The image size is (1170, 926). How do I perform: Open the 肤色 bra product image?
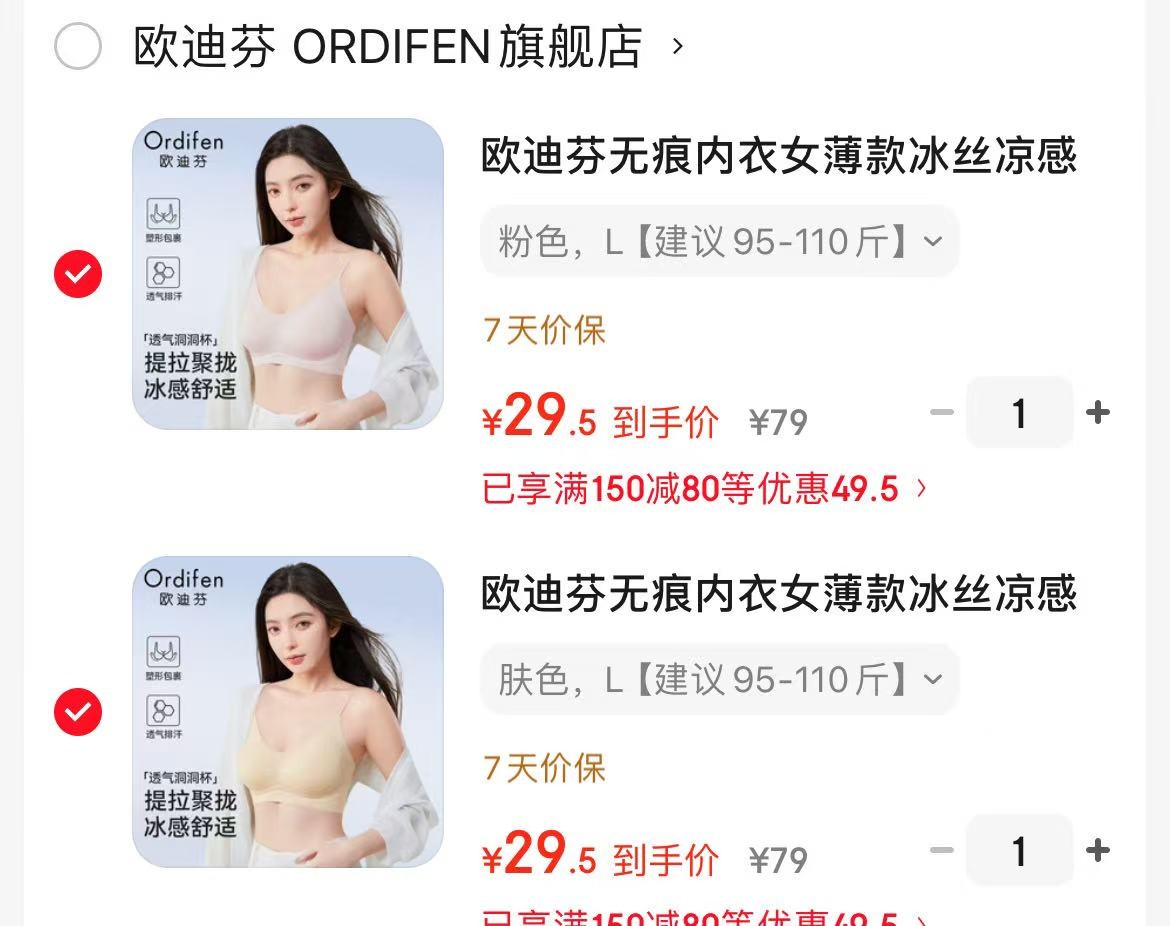(x=288, y=712)
